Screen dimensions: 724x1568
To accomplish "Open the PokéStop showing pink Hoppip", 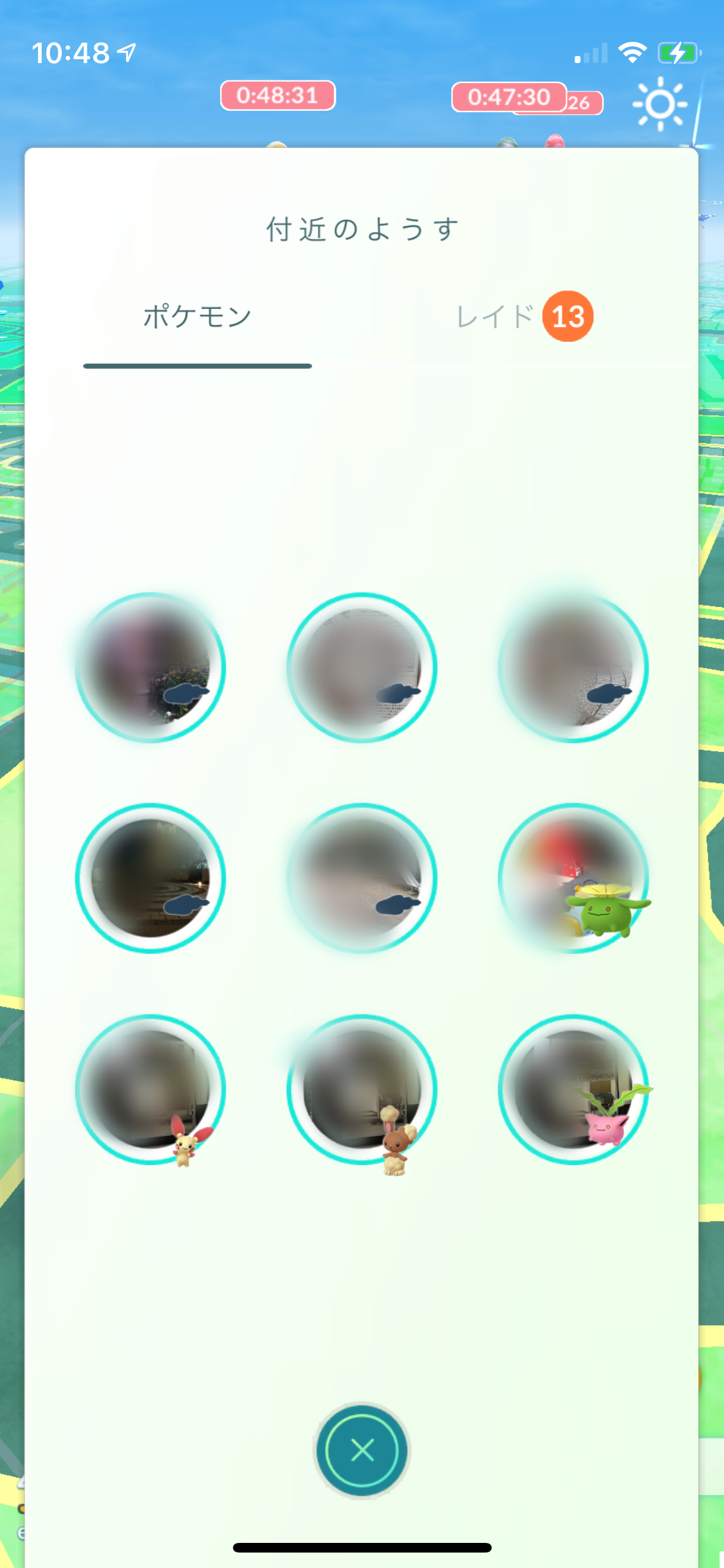I will point(573,1090).
